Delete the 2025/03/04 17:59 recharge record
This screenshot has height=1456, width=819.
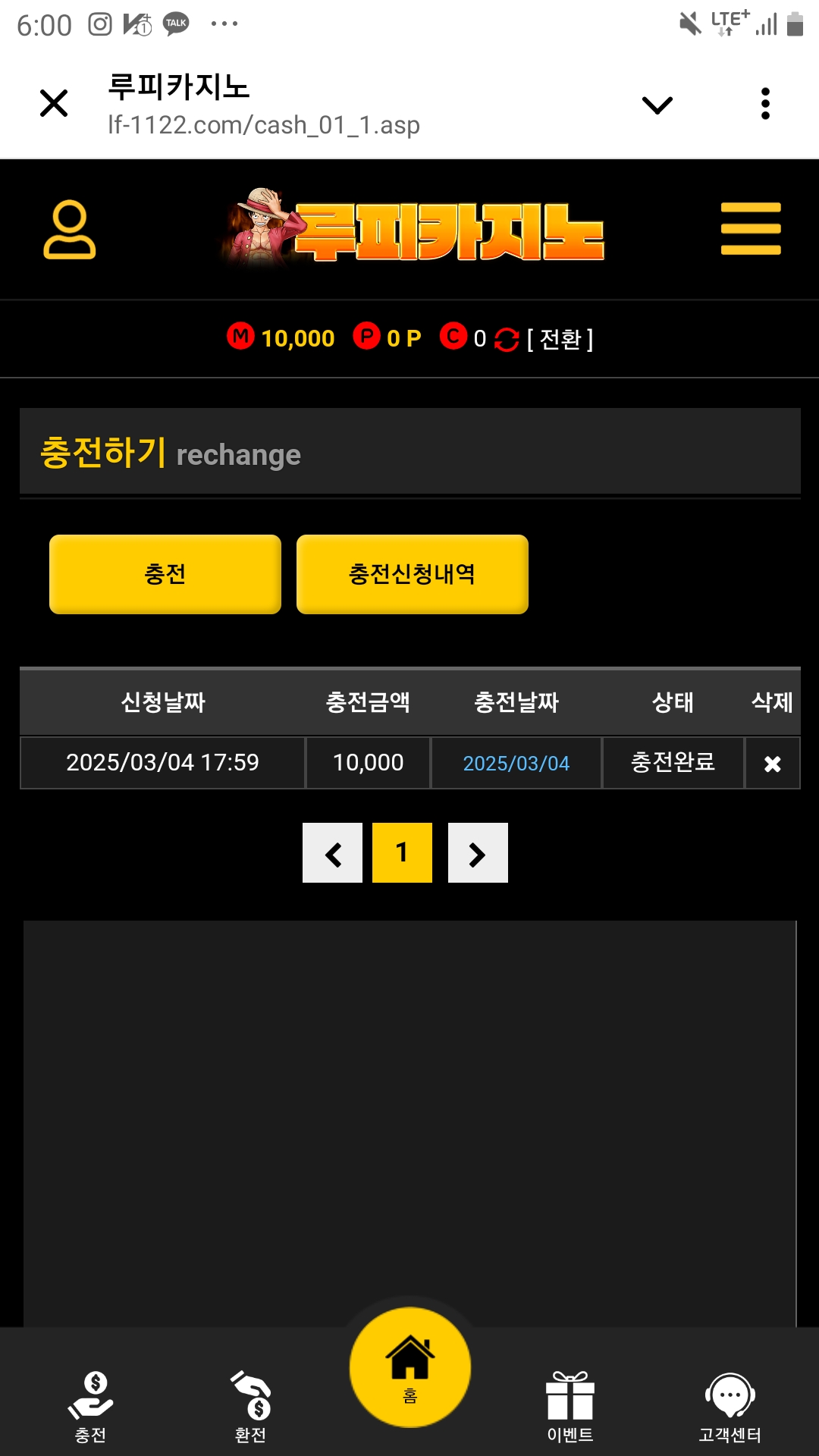pyautogui.click(x=772, y=764)
